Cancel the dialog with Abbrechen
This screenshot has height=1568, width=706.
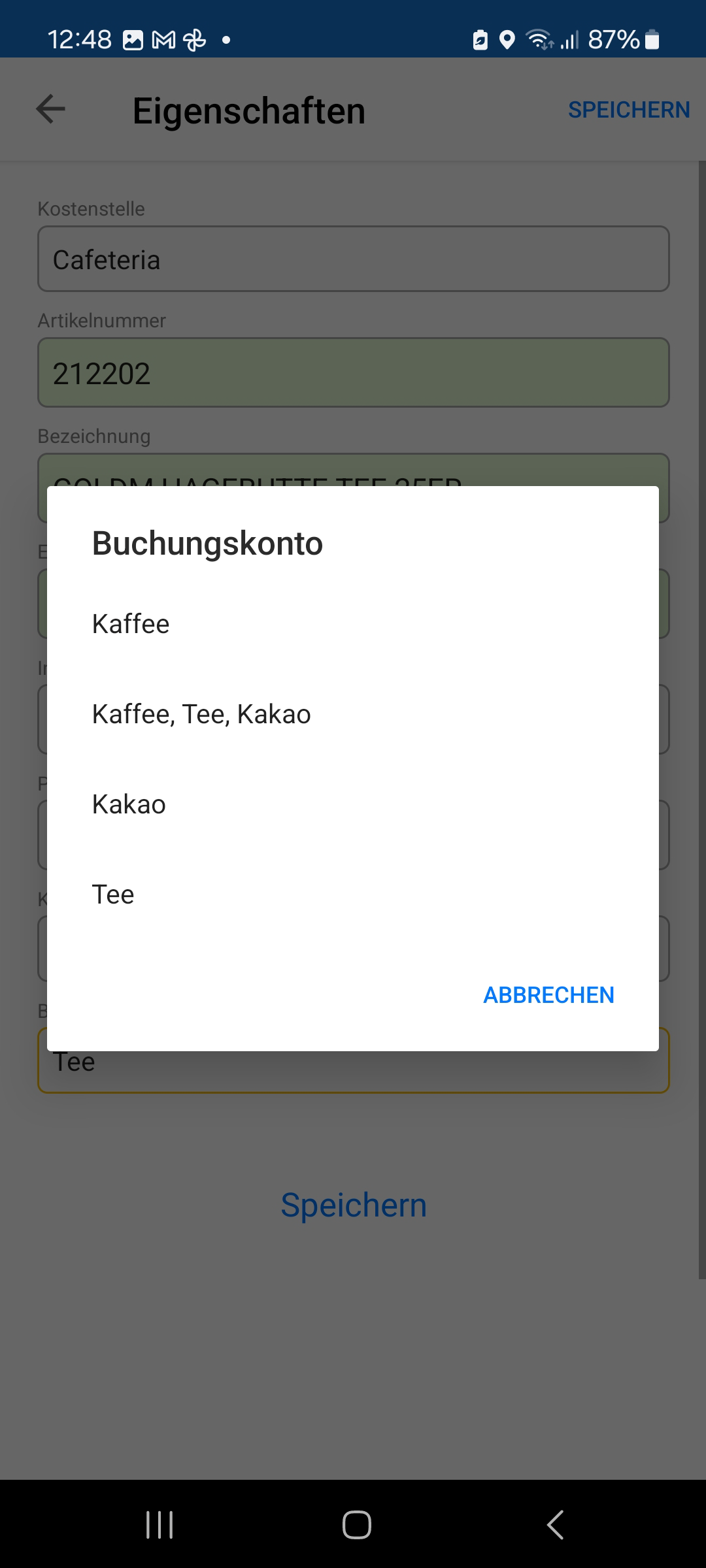tap(548, 995)
